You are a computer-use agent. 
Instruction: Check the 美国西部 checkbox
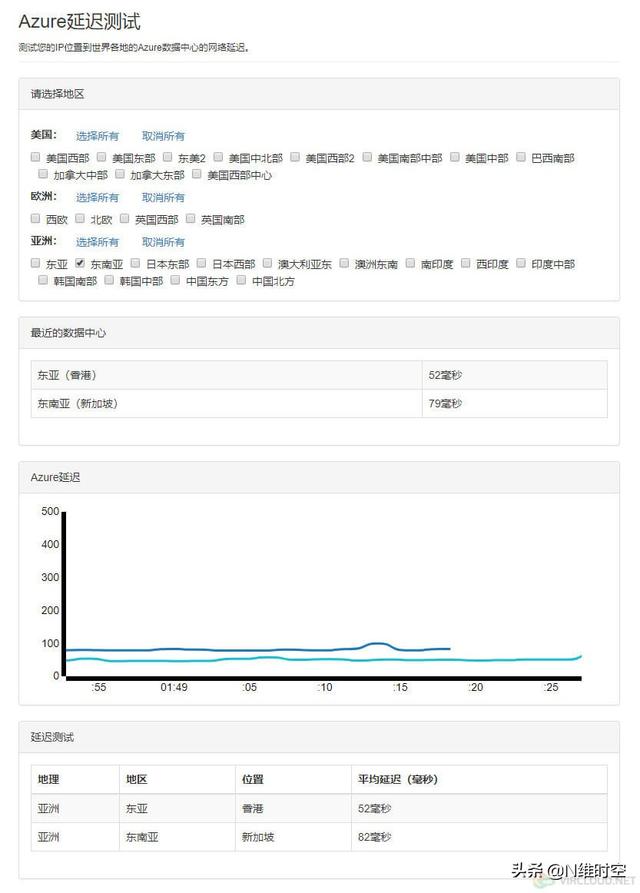(36, 157)
